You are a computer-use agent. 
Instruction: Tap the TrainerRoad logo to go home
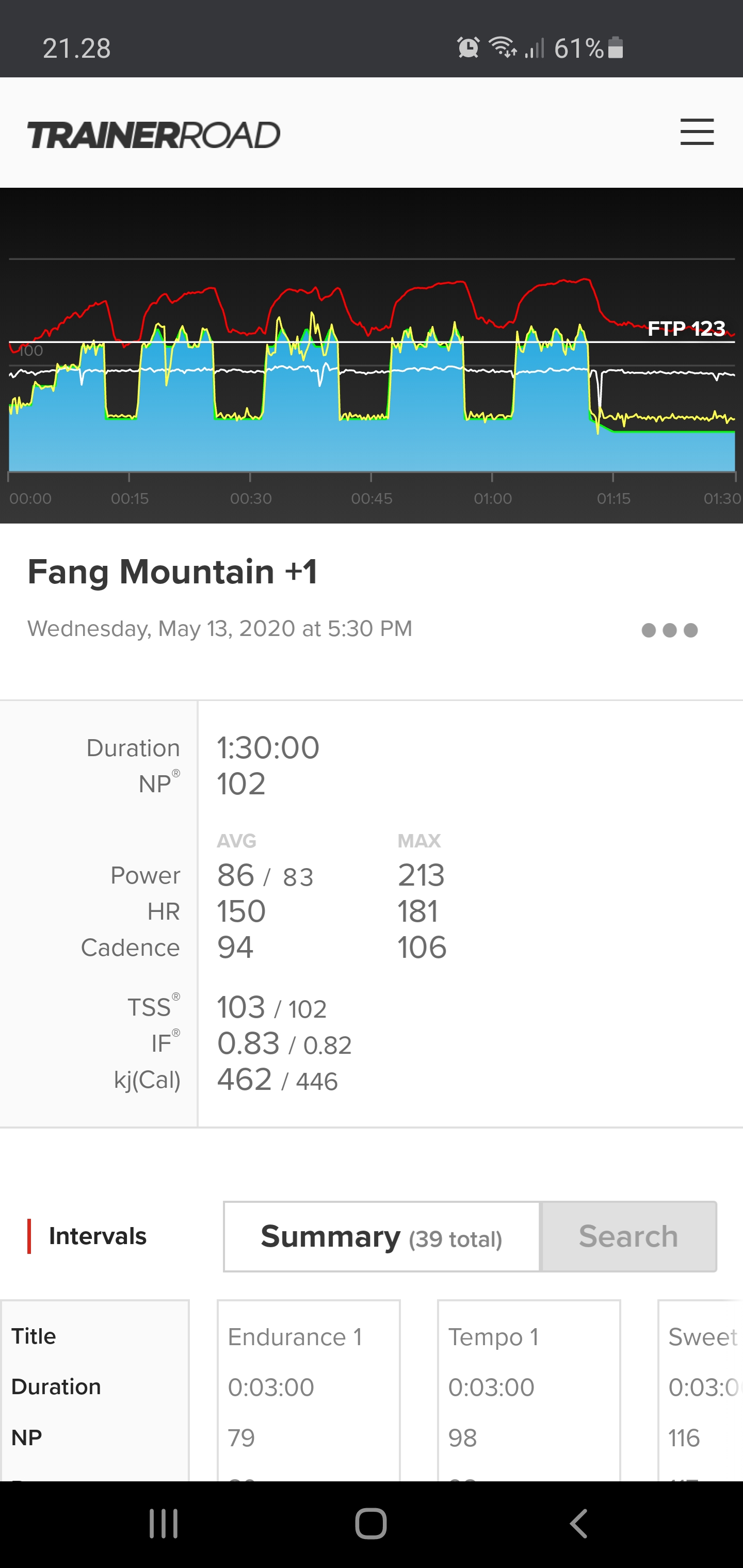pyautogui.click(x=153, y=135)
